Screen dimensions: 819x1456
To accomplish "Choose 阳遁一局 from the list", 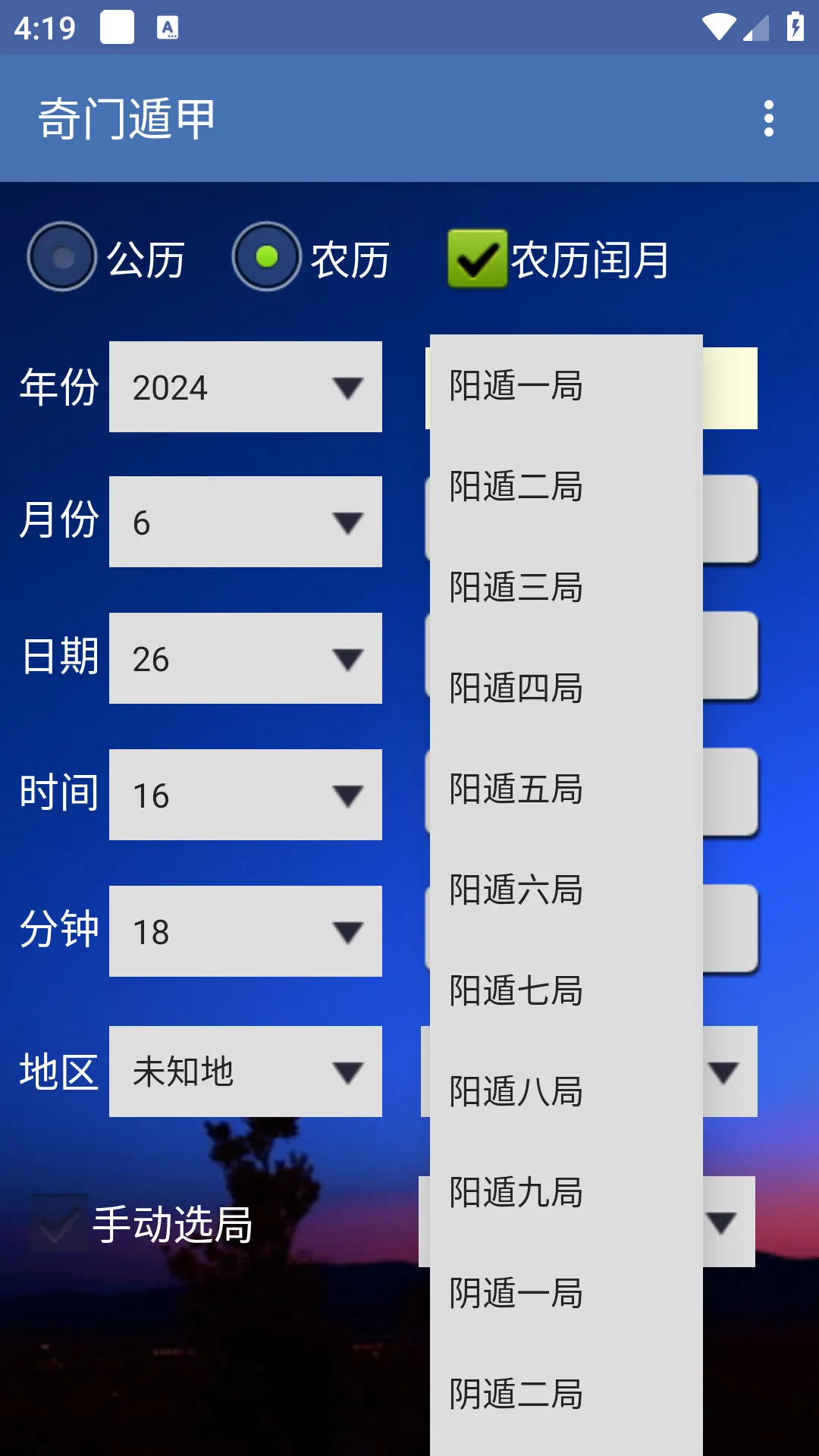I will coord(566,385).
